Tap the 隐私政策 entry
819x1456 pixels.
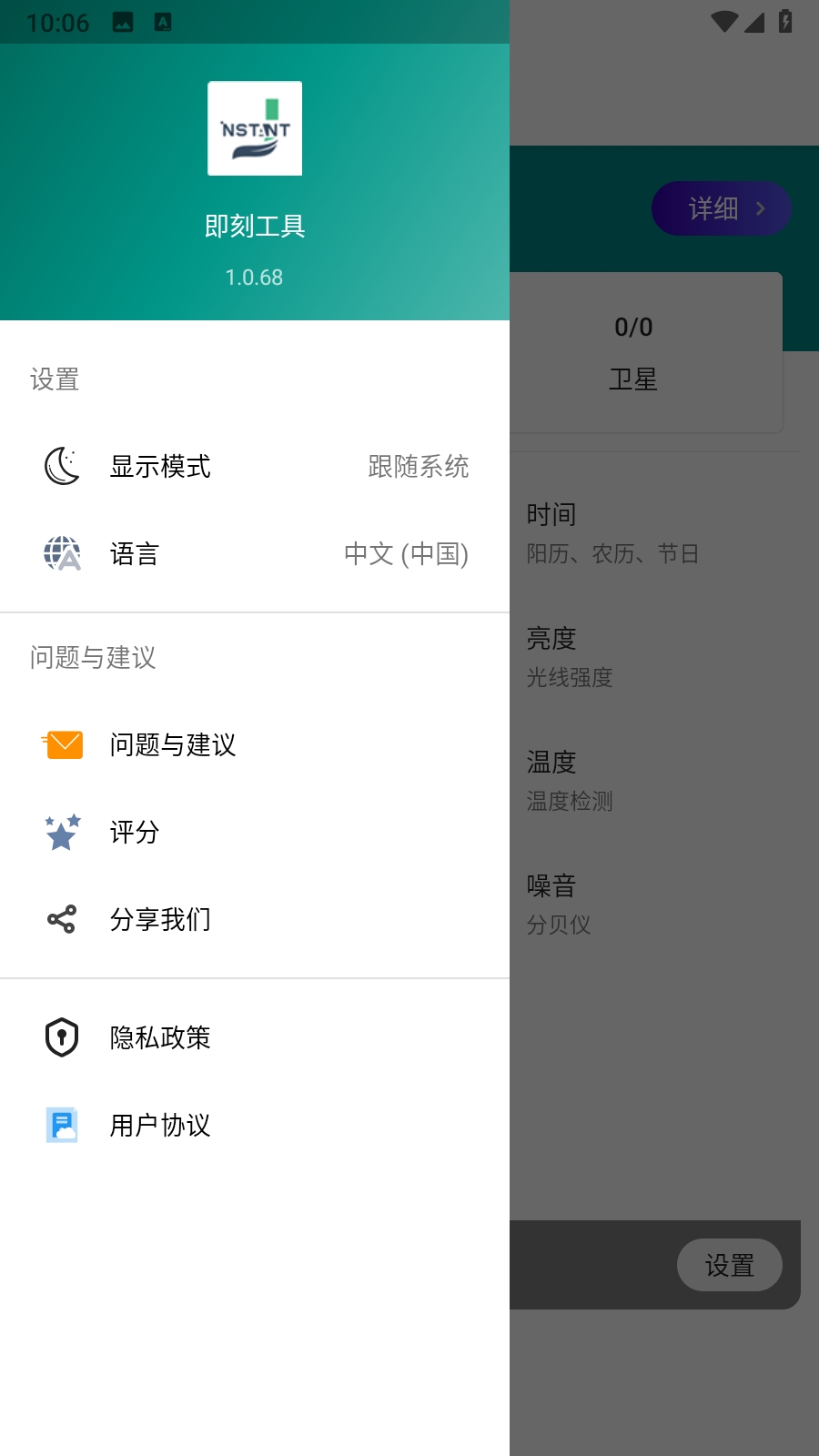[x=159, y=1036]
